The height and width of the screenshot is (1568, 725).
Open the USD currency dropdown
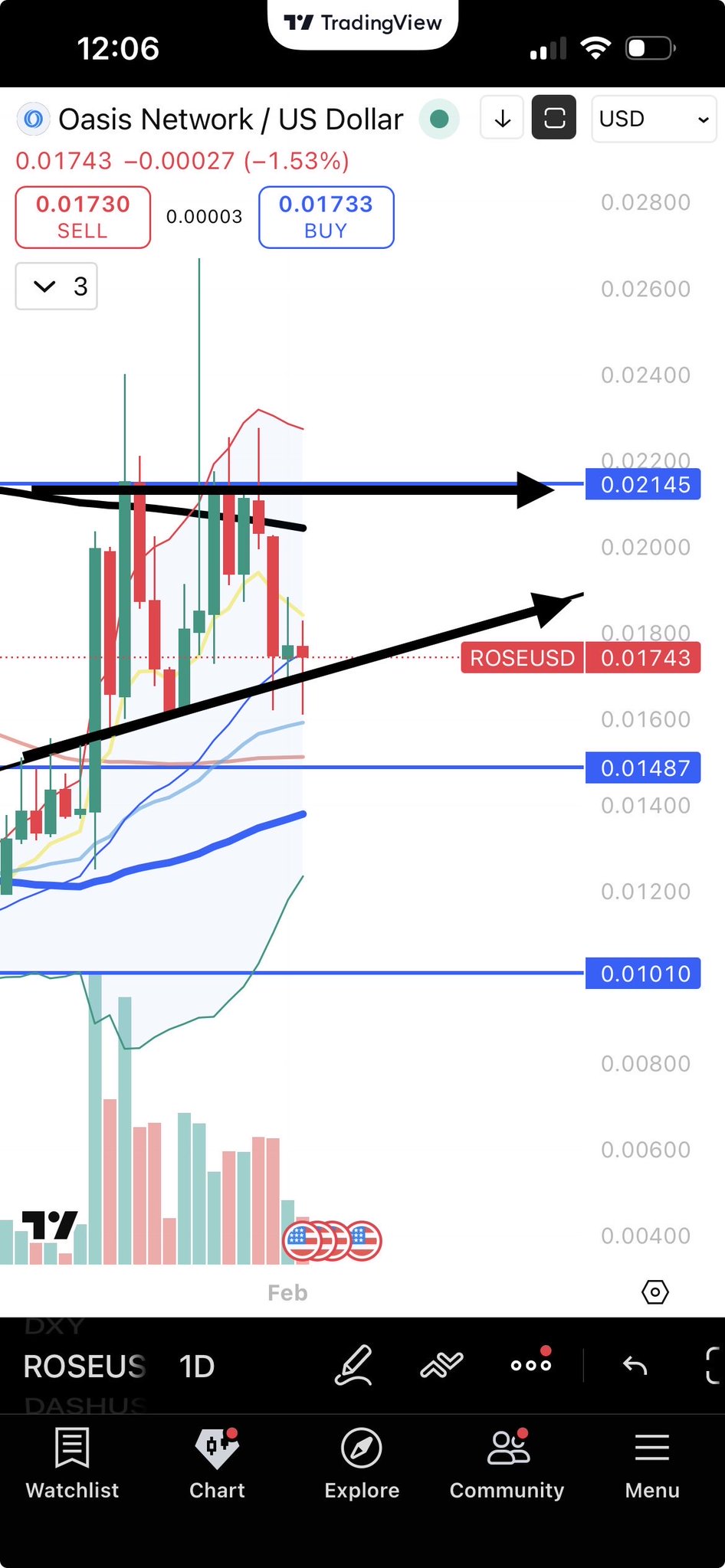coord(653,119)
